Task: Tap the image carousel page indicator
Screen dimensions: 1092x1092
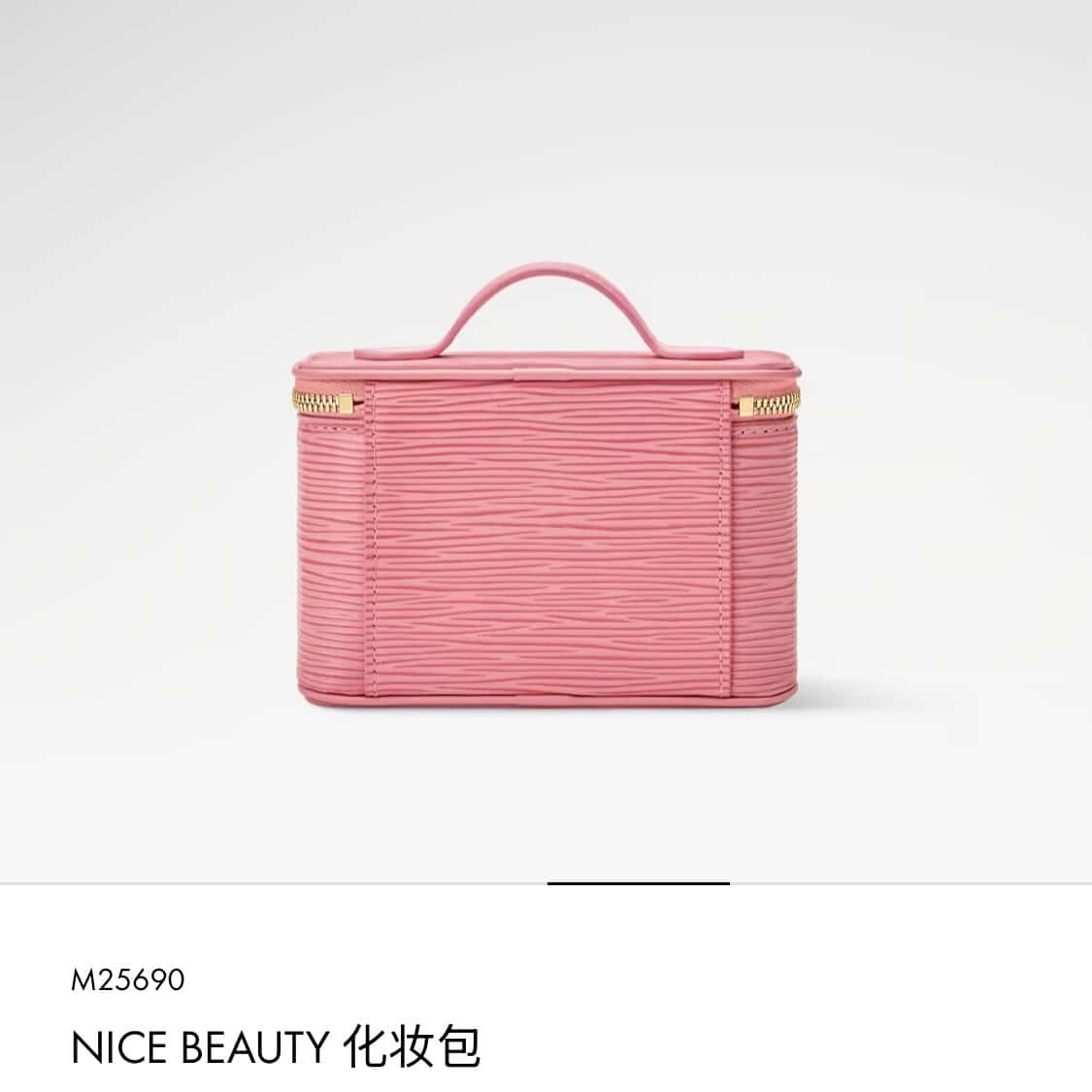Action: click(638, 883)
